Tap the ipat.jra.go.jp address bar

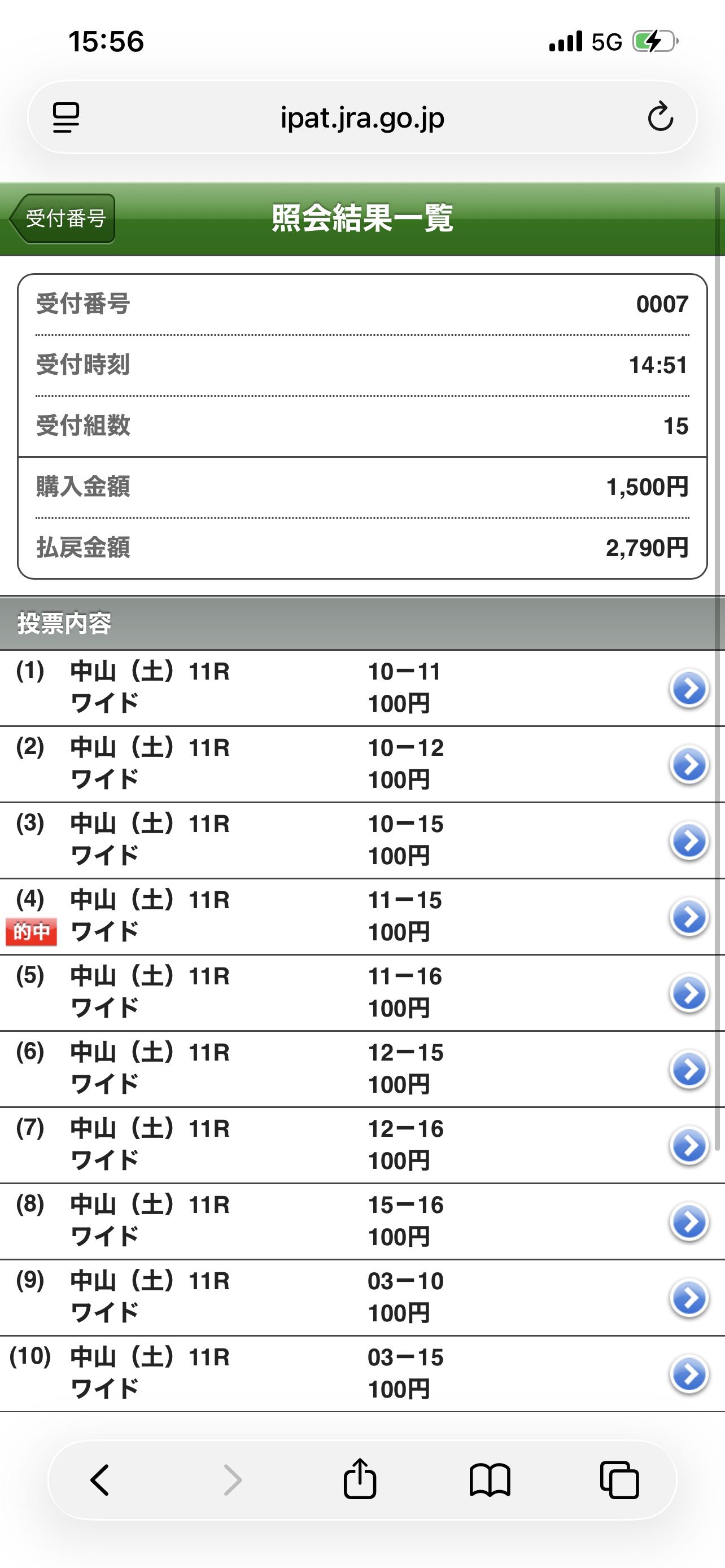point(361,117)
